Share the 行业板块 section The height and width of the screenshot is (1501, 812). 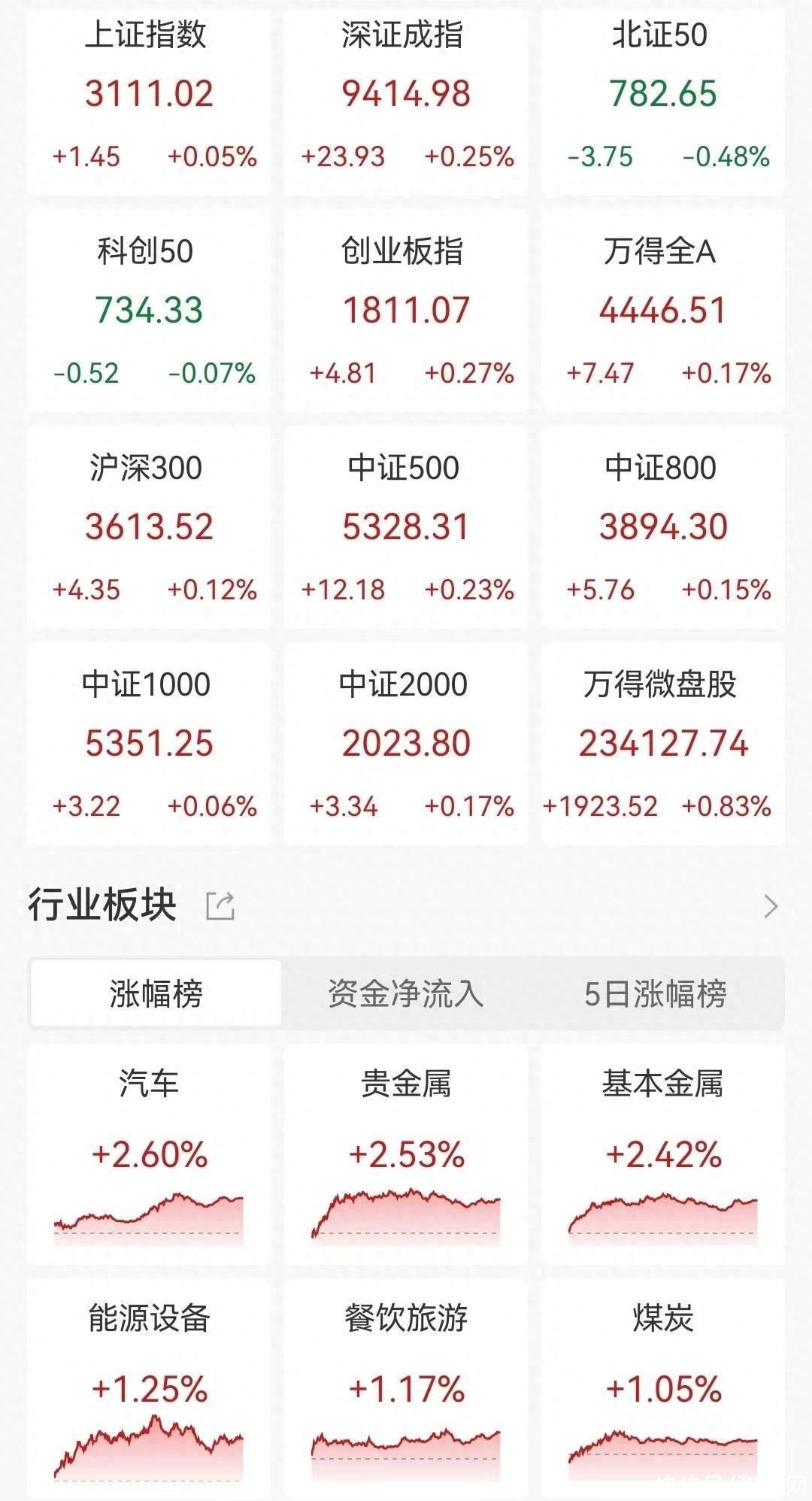[x=220, y=905]
